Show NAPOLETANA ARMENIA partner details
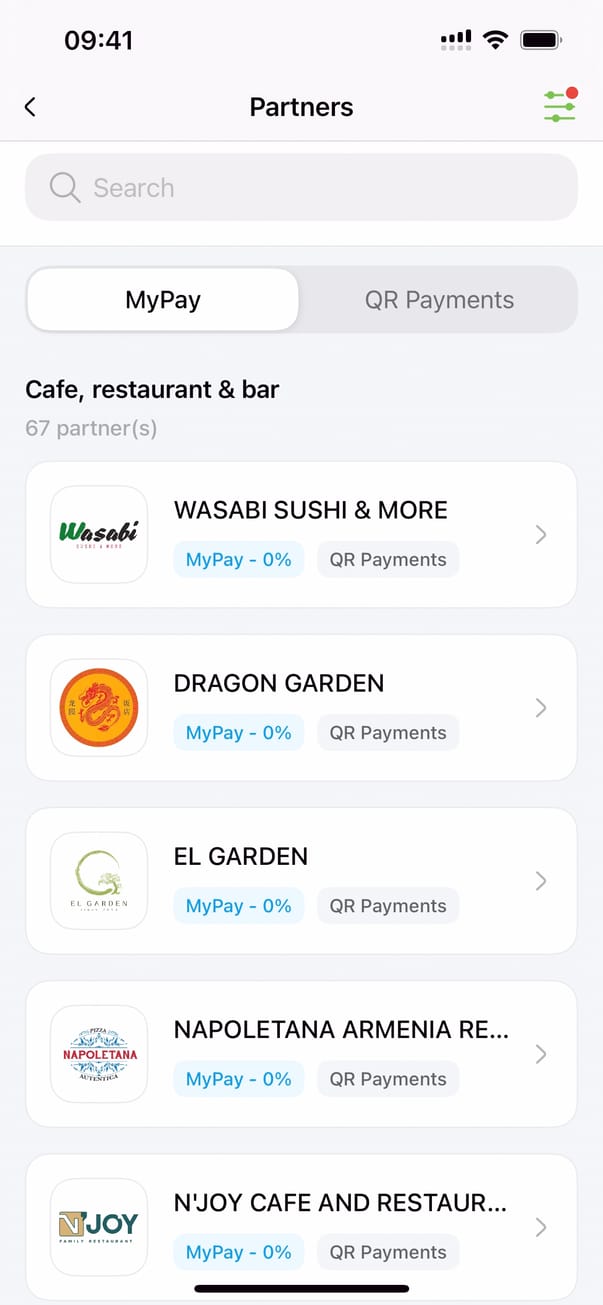 [301, 1054]
